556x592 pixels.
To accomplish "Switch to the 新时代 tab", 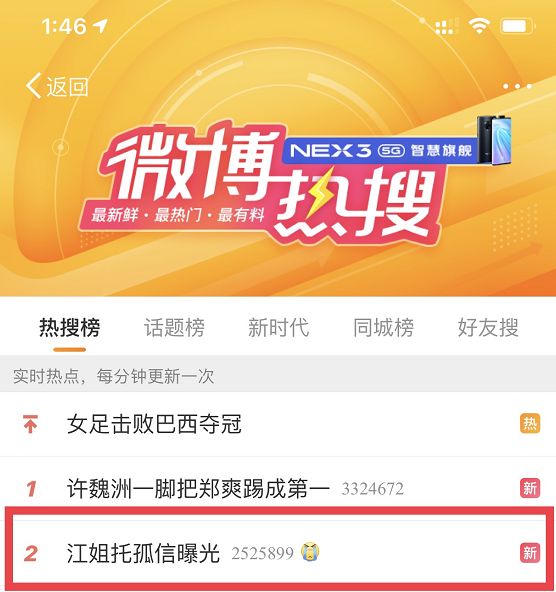I will point(279,327).
